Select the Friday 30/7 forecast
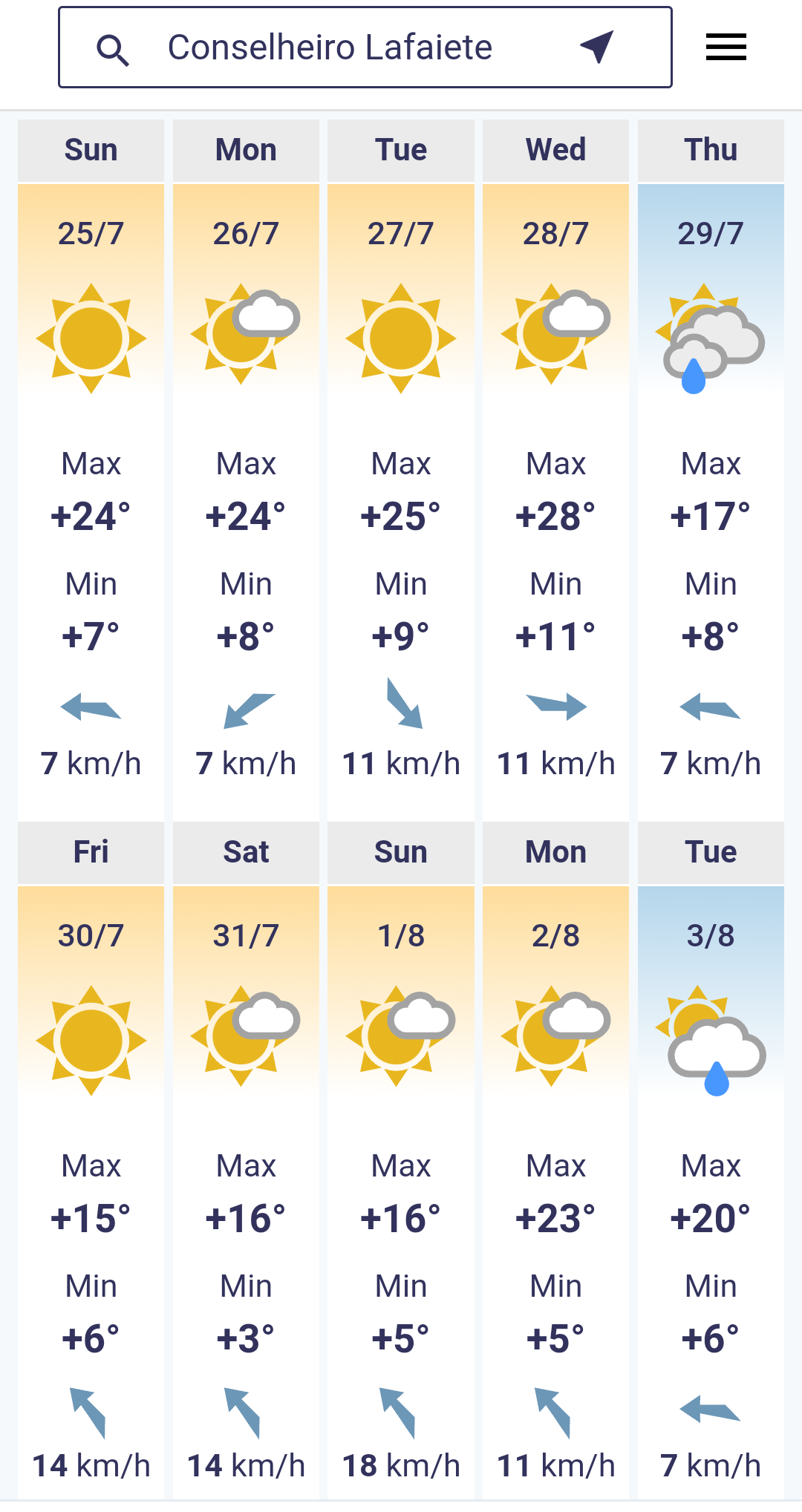Image resolution: width=802 pixels, height=1512 pixels. (91, 1160)
